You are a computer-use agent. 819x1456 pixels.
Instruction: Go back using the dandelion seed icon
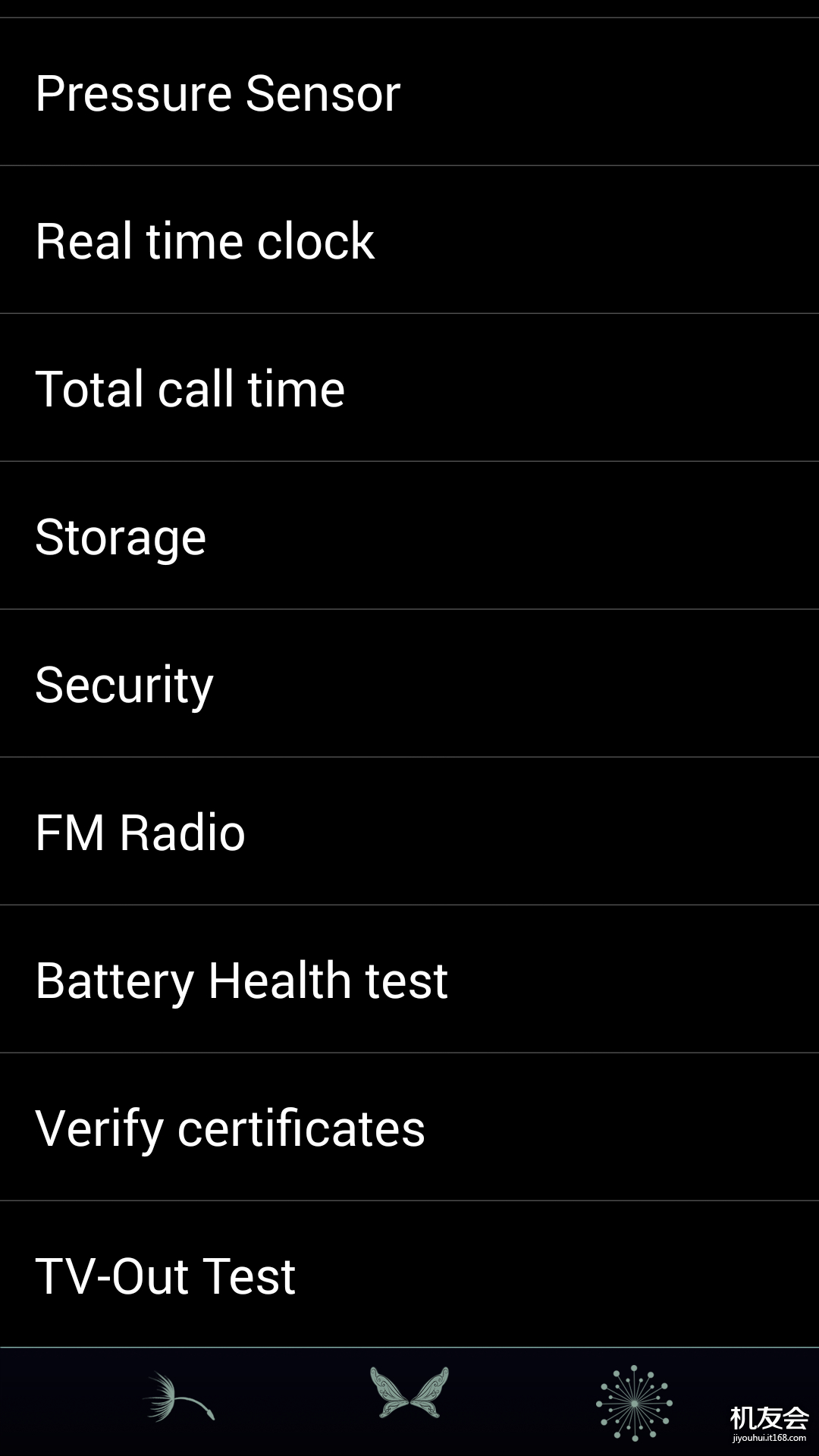(179, 1398)
